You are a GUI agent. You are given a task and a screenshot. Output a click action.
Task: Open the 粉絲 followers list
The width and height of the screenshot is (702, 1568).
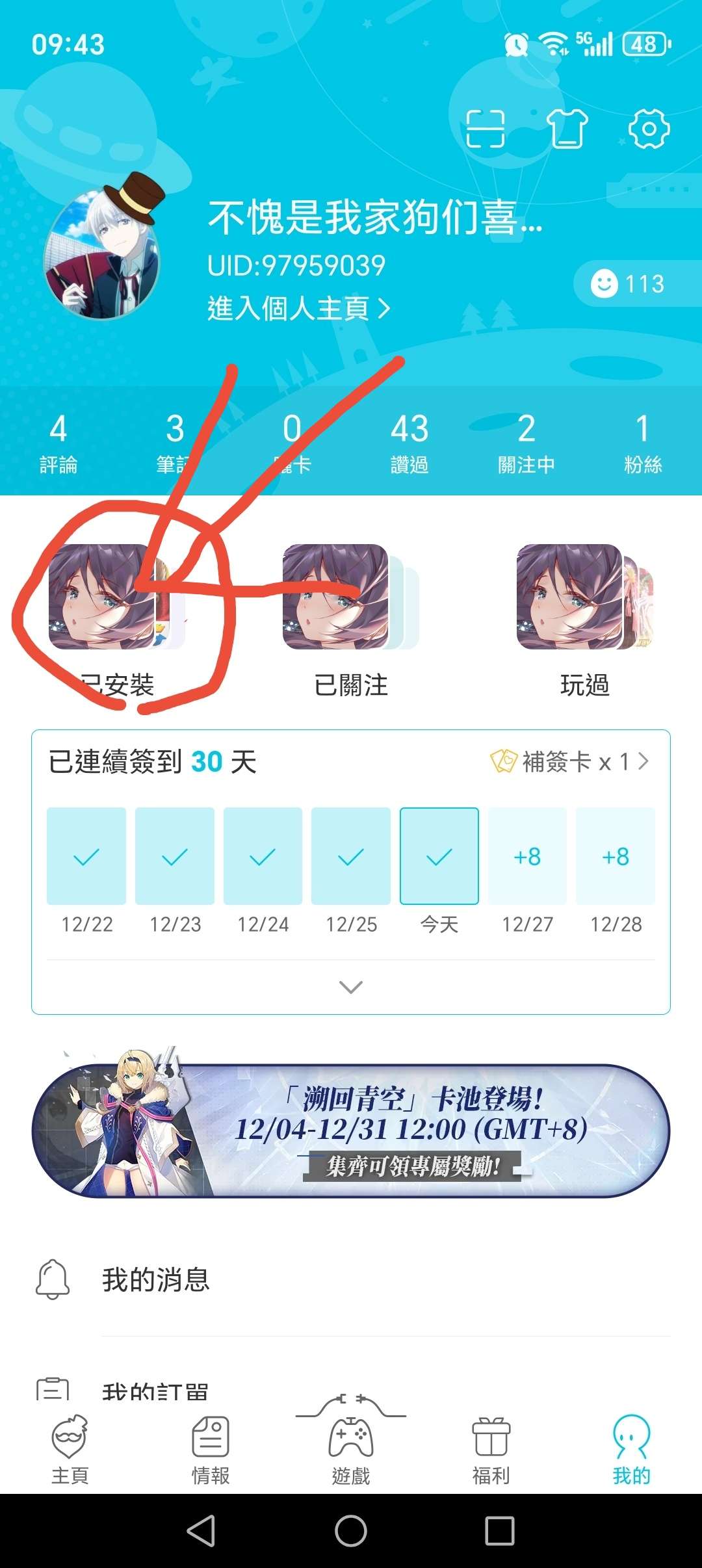tap(643, 444)
